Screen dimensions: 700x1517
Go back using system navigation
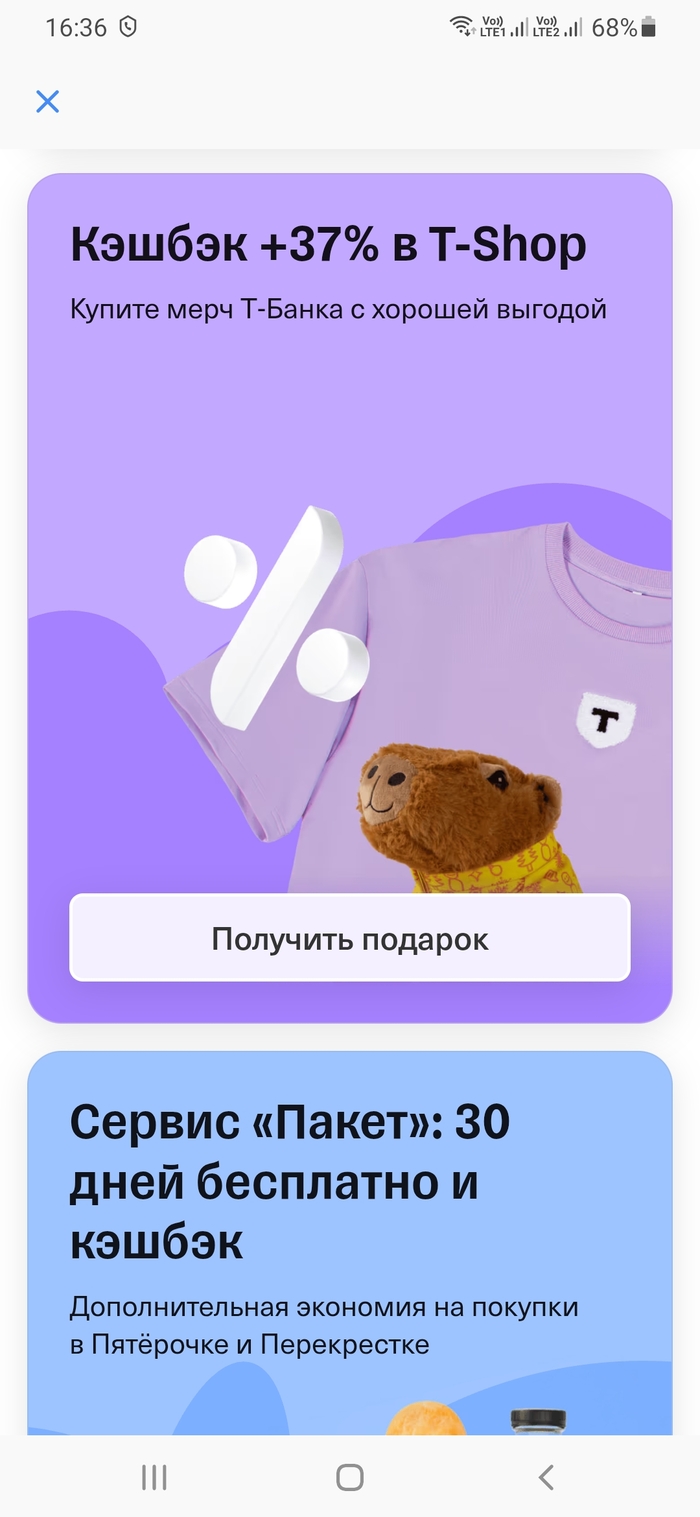click(x=545, y=1477)
